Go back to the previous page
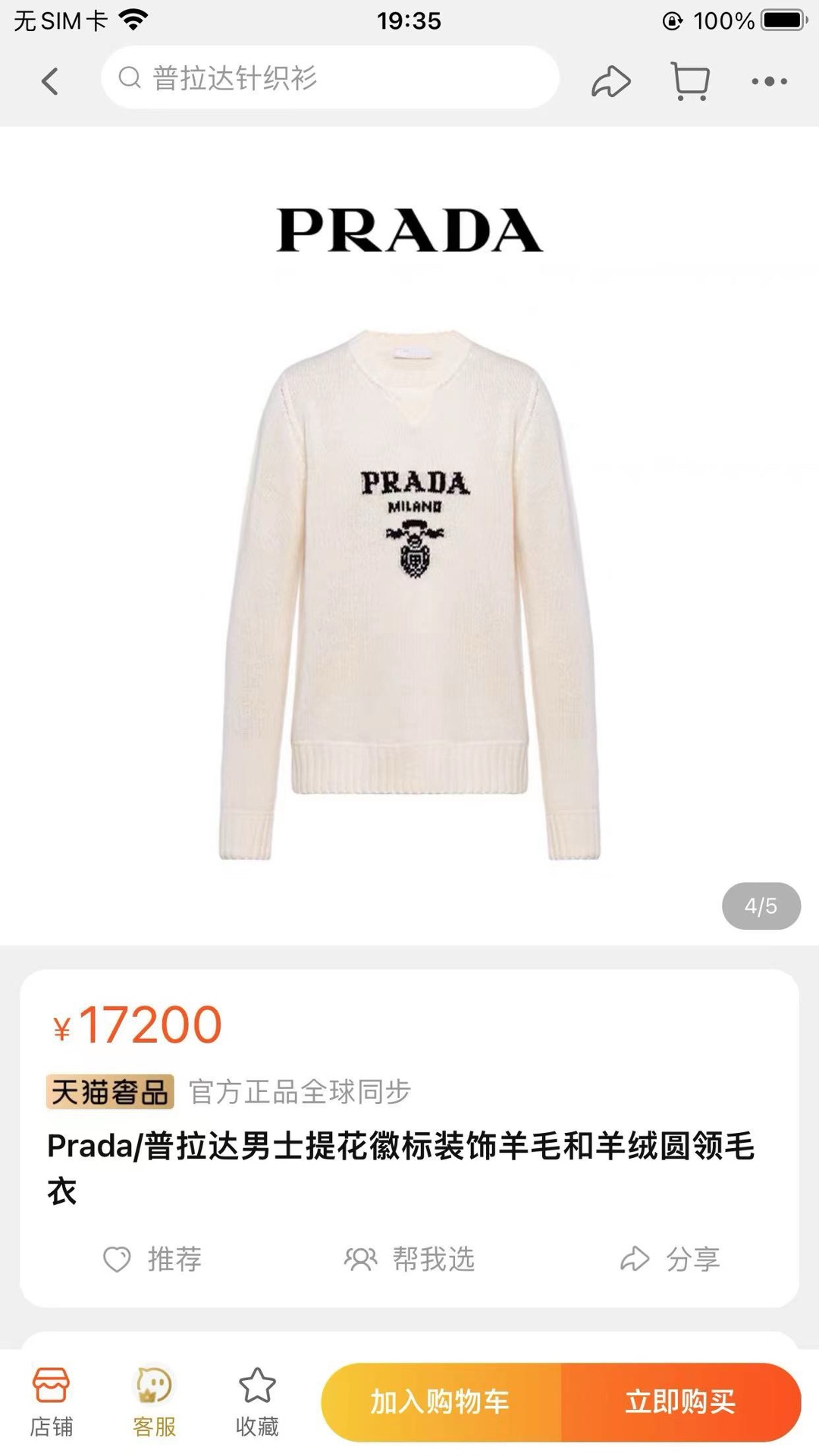Screen dimensions: 819x1456 pyautogui.click(x=50, y=81)
